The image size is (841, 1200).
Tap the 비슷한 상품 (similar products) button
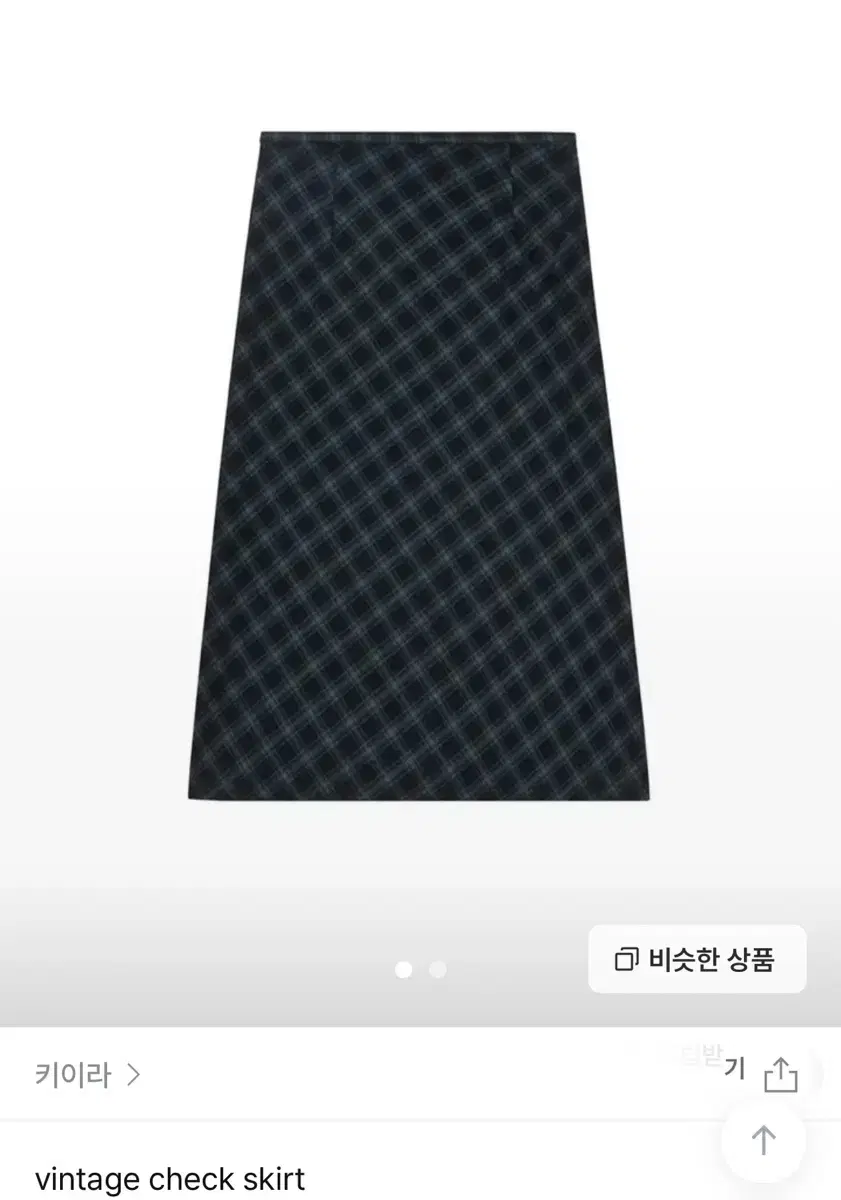click(697, 958)
